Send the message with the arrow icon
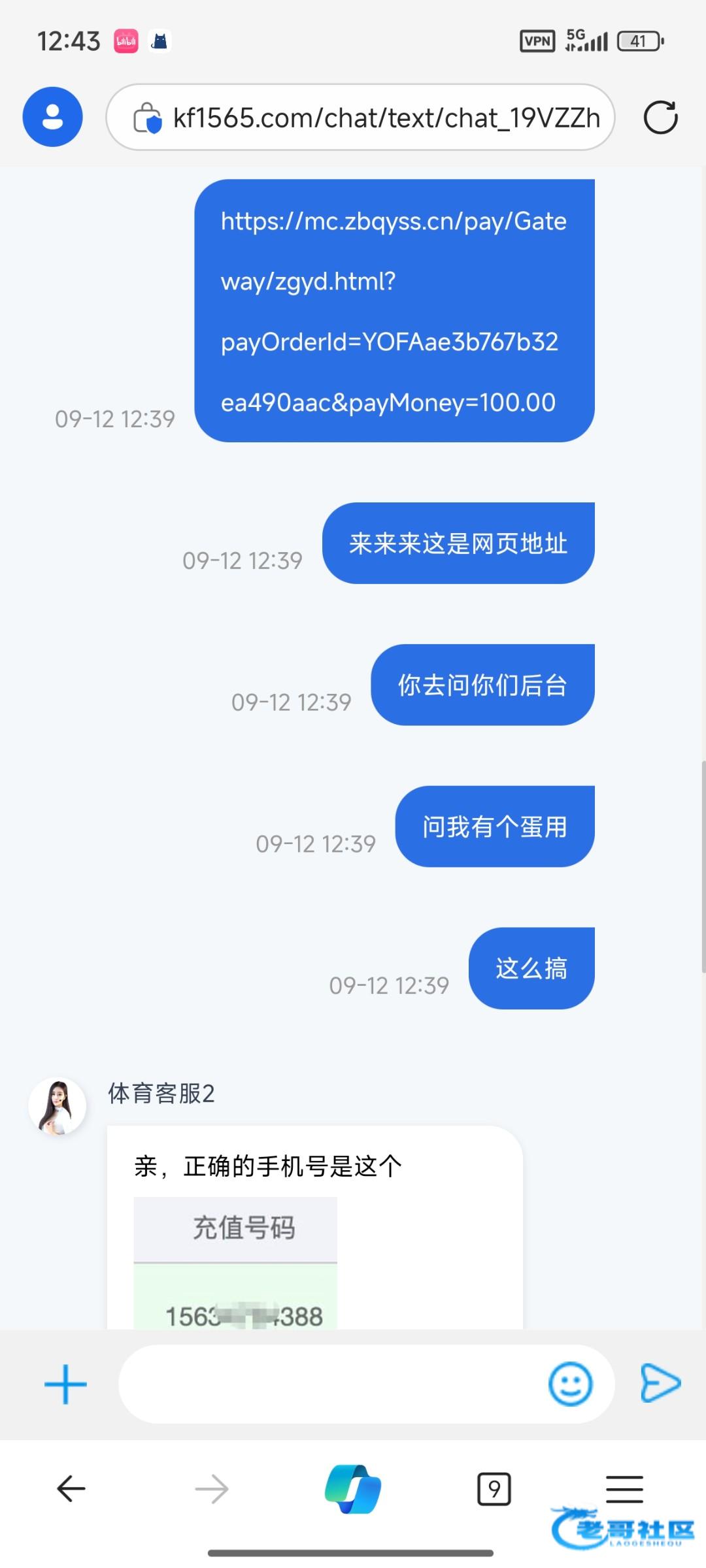The width and height of the screenshot is (706, 1568). point(660,1382)
